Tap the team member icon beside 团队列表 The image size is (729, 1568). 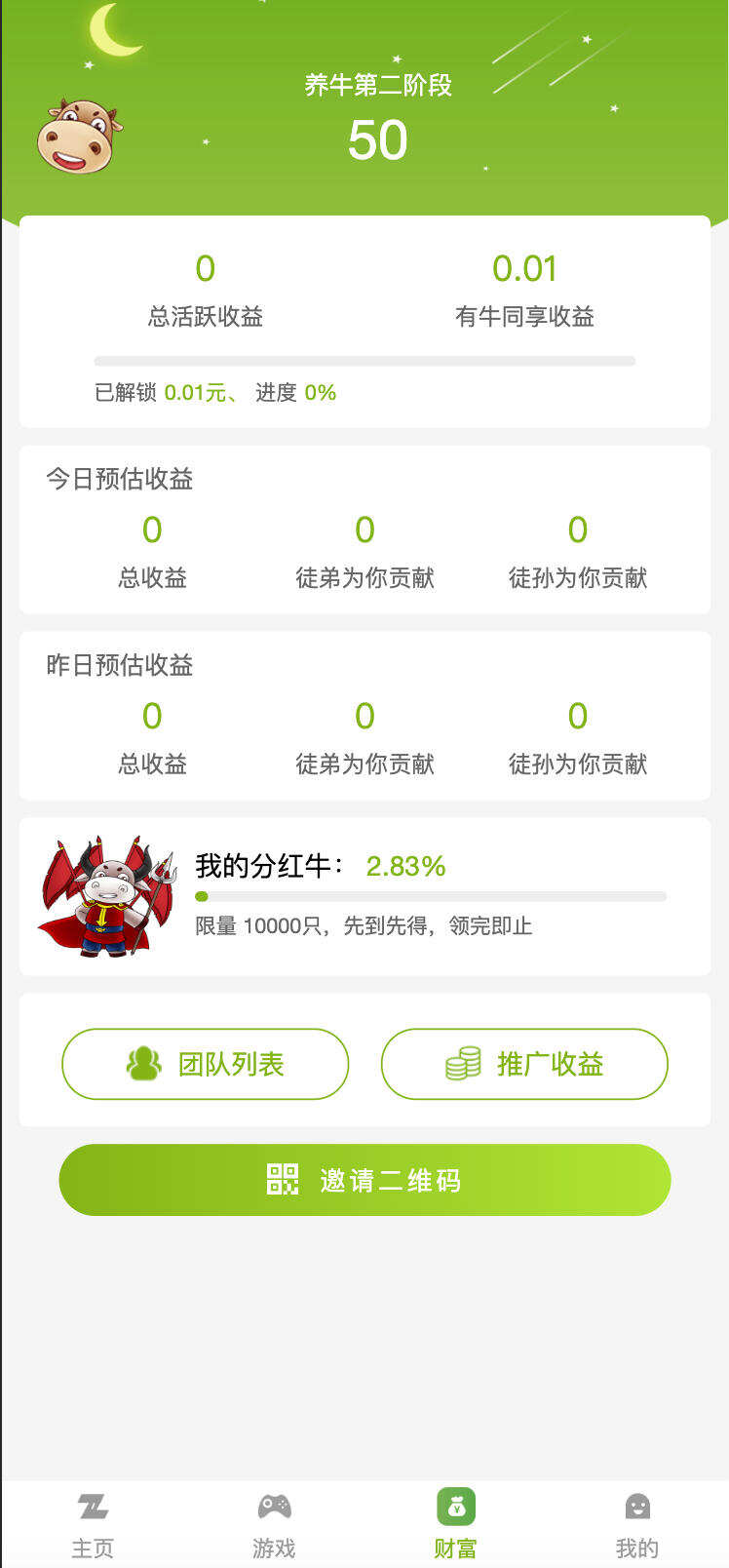click(x=142, y=1064)
